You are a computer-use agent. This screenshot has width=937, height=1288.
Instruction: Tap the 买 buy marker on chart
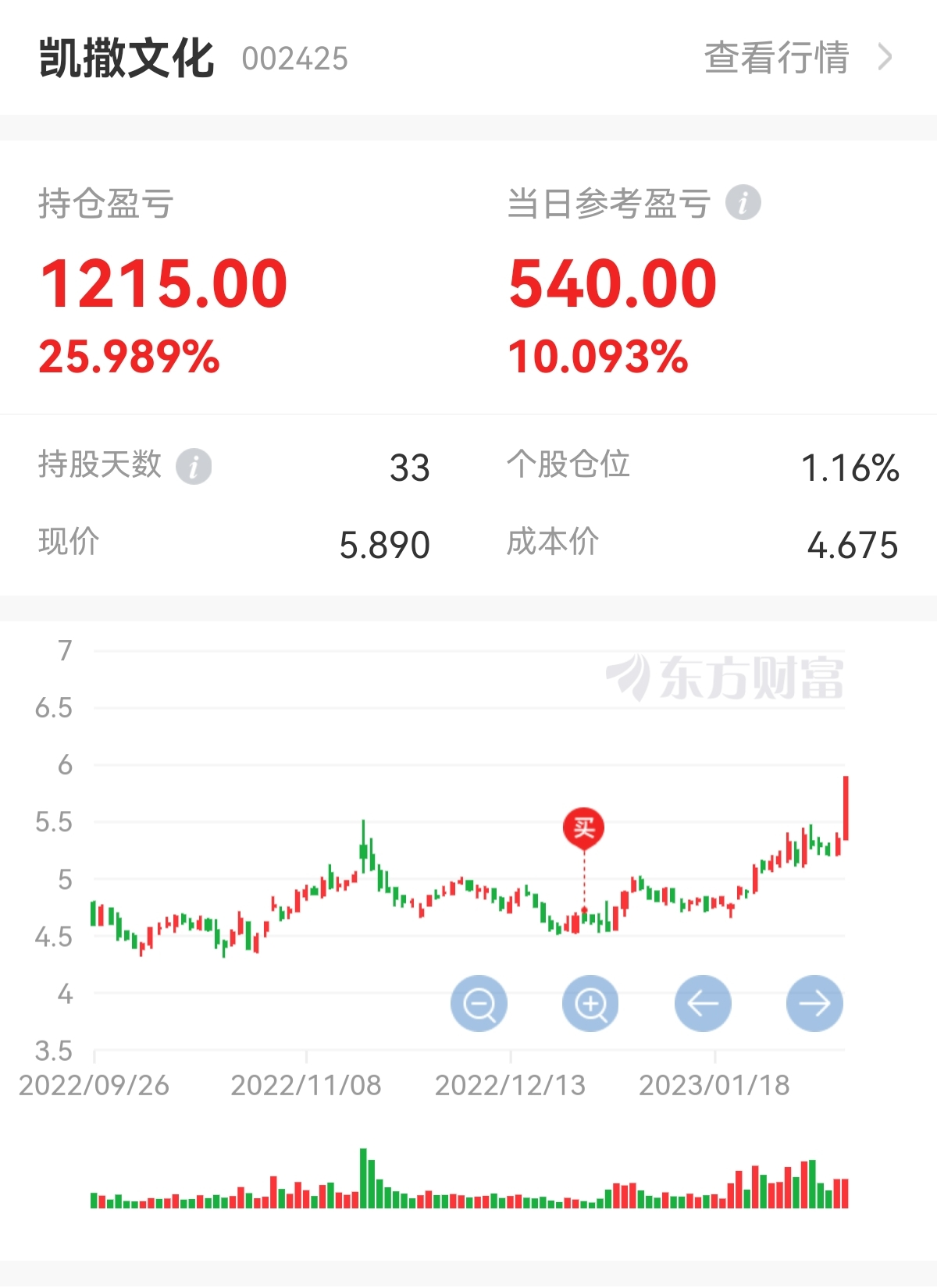[x=584, y=828]
